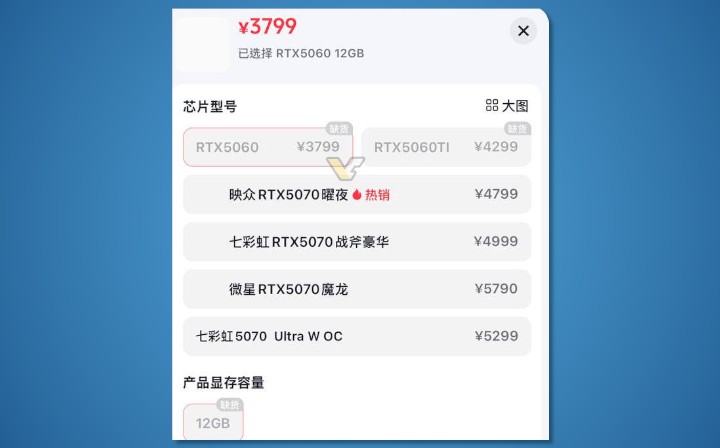This screenshot has width=720, height=448.
Task: Select 映众RTX5070曜夜 priced ¥4799
Action: point(357,194)
